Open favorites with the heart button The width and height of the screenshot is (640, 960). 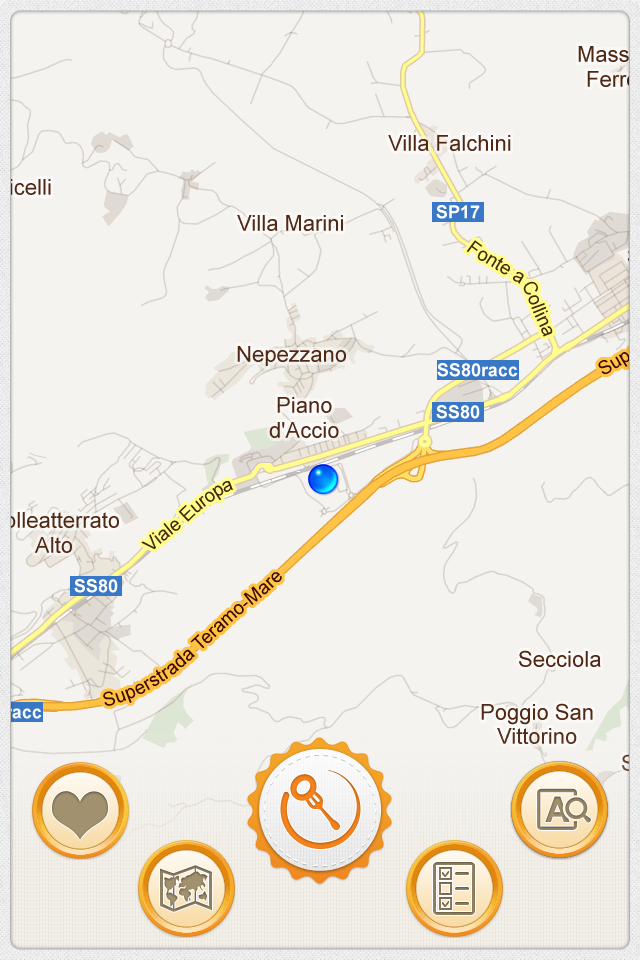[x=80, y=810]
